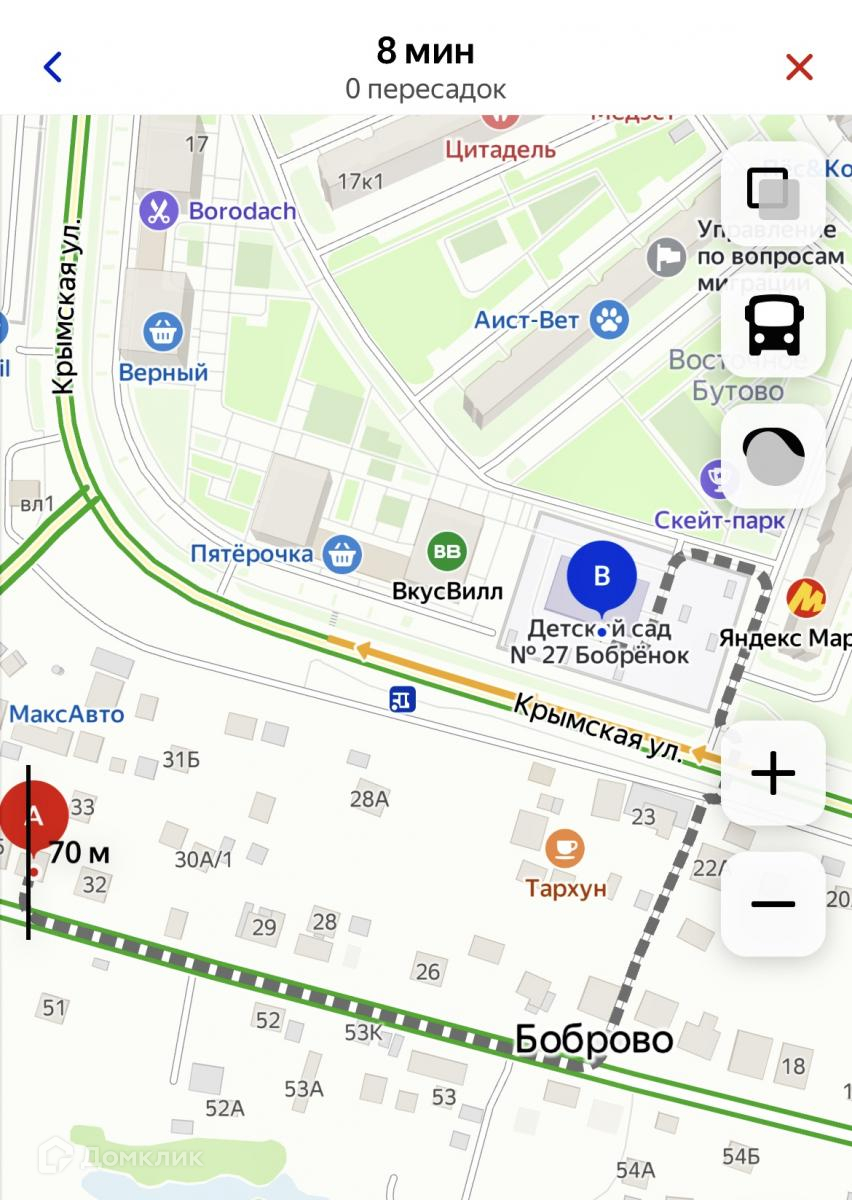Open the Borodach barbershop marker
This screenshot has height=1200, width=852.
tap(157, 210)
